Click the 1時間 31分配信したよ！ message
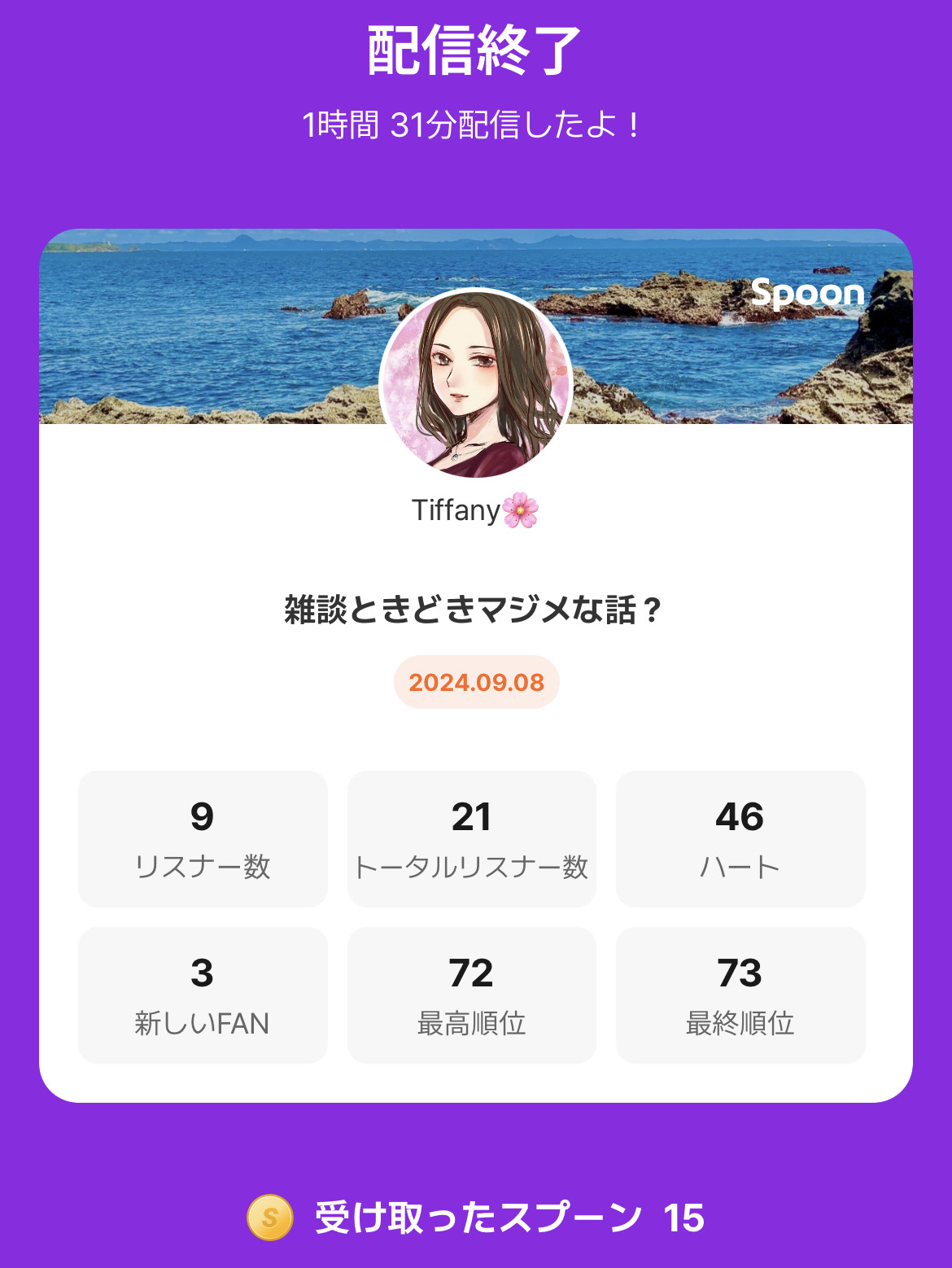Image resolution: width=952 pixels, height=1268 pixels. click(x=476, y=122)
